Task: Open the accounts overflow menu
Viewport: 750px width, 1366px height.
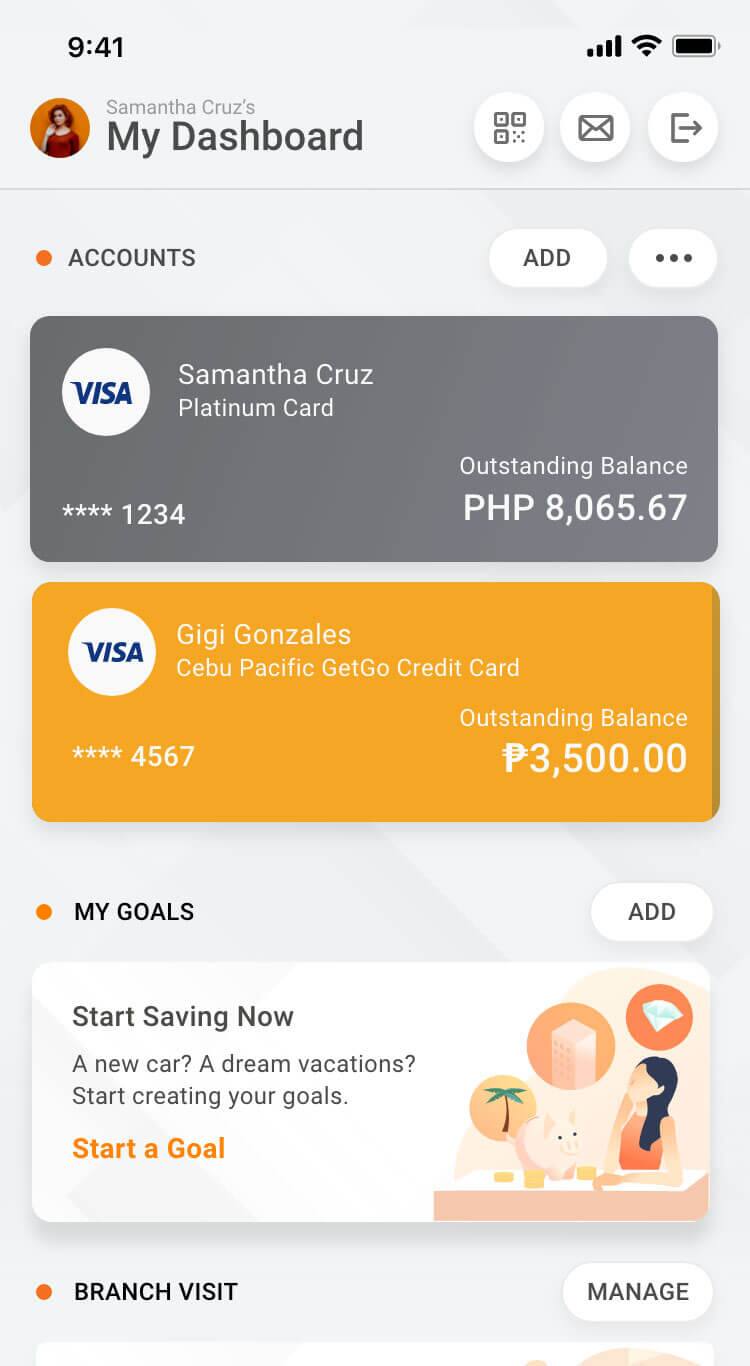Action: click(x=672, y=257)
